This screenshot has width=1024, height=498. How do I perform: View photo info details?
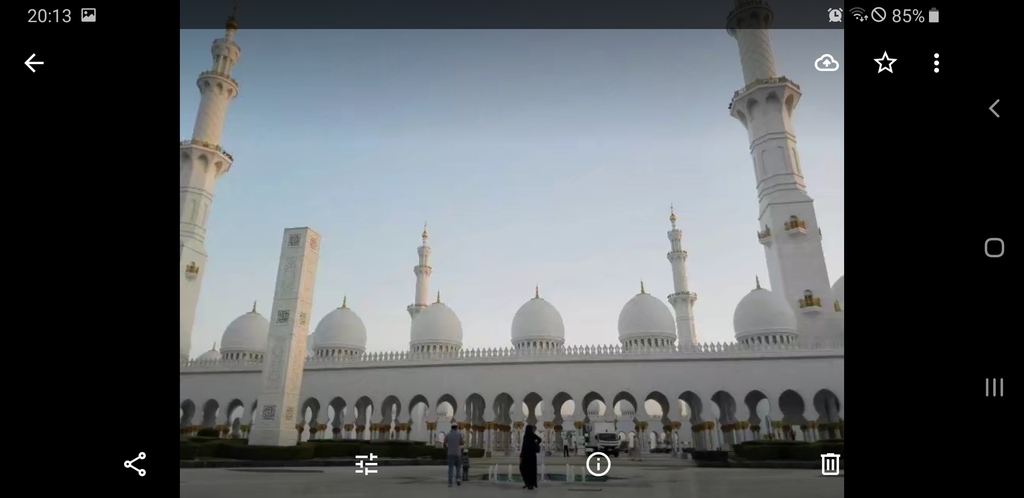point(598,464)
